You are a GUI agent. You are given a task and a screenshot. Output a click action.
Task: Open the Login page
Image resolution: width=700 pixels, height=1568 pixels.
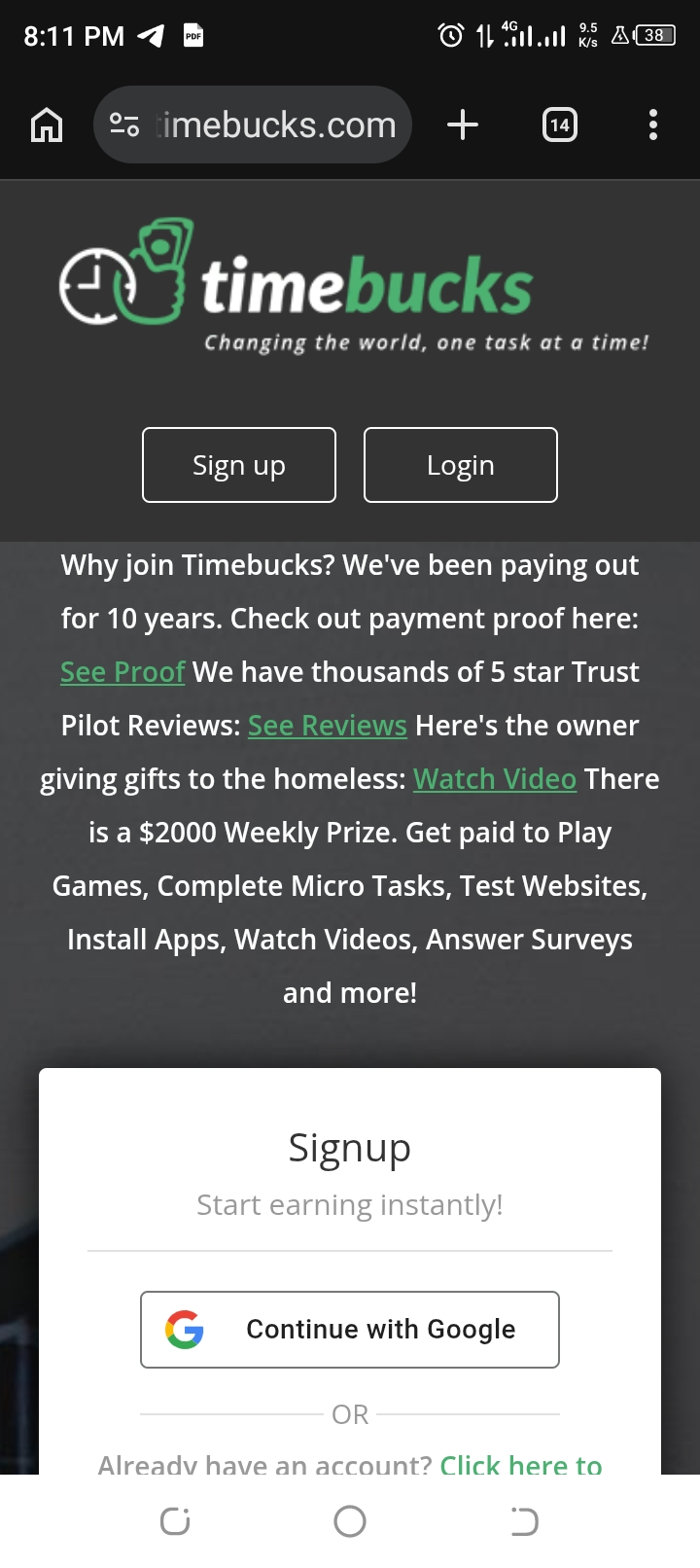(x=461, y=465)
